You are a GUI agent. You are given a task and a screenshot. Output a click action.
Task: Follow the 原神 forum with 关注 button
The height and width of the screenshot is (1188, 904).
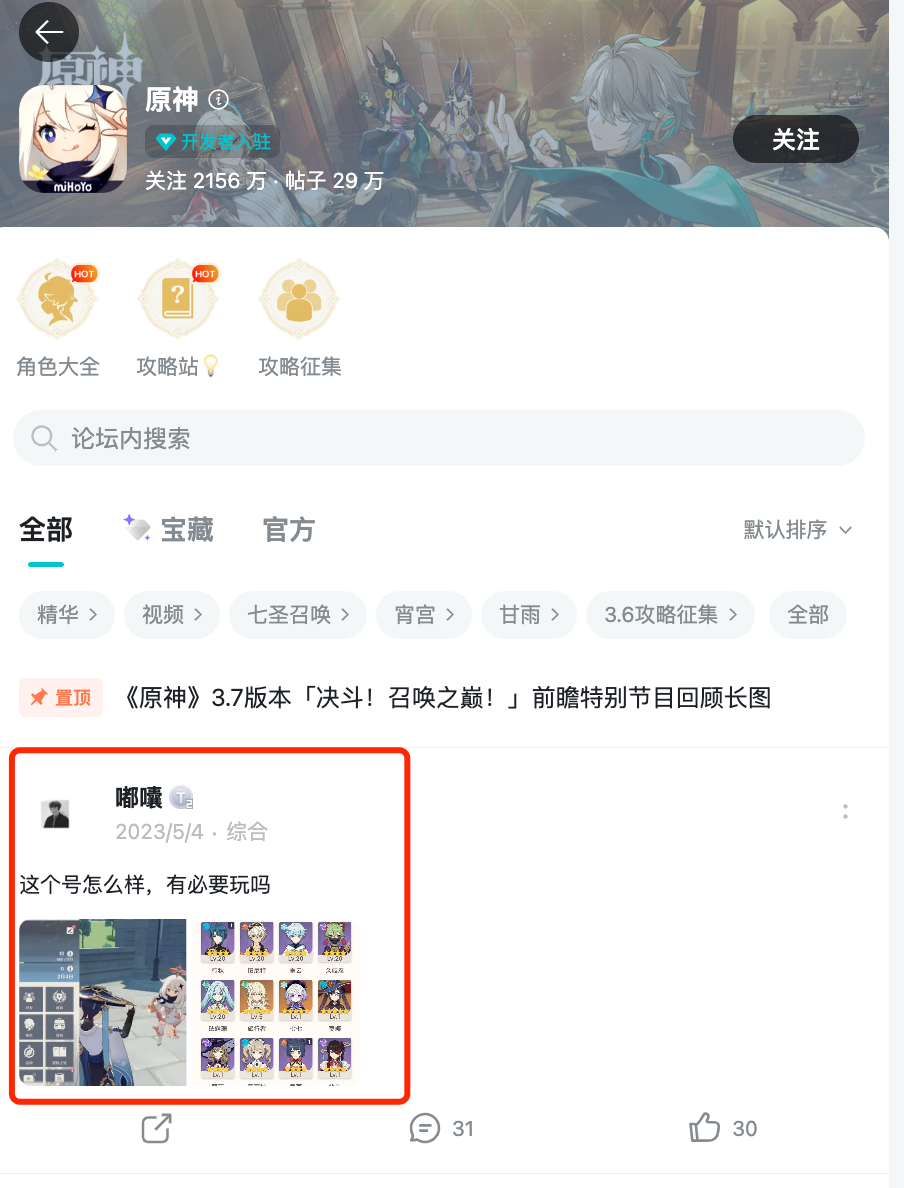(795, 139)
